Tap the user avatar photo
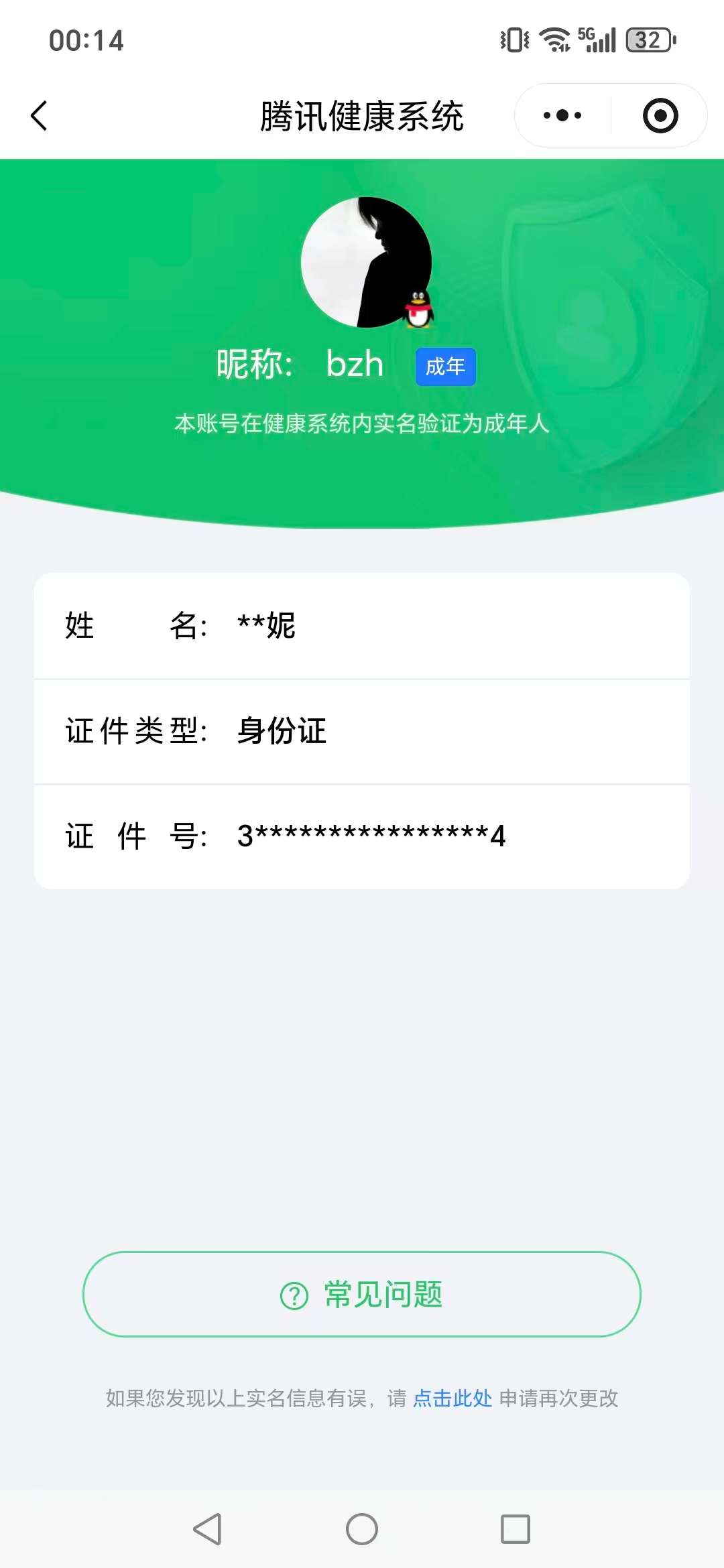 pyautogui.click(x=365, y=261)
